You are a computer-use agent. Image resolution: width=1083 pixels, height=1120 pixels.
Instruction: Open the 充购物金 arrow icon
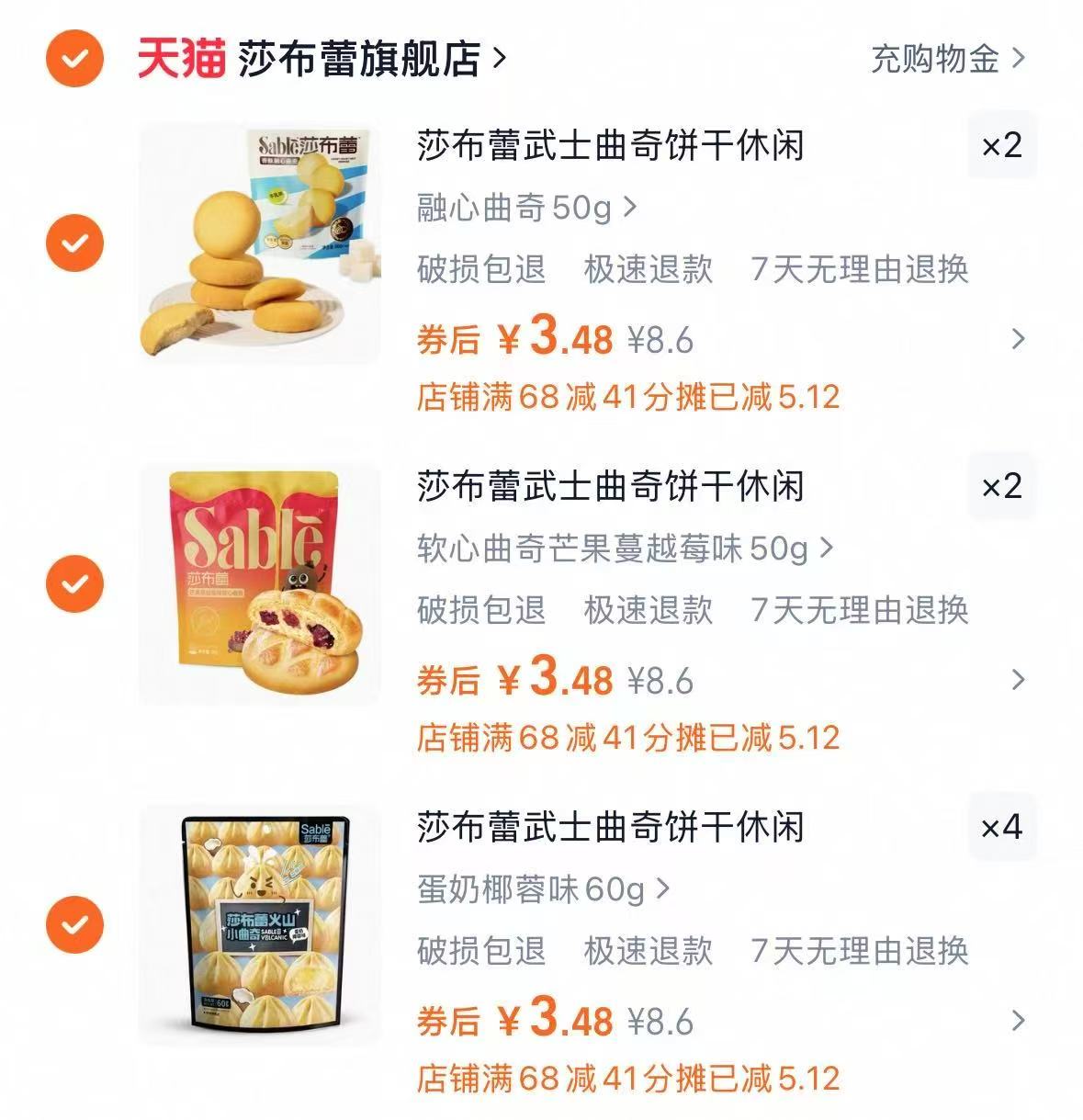pos(1018,59)
